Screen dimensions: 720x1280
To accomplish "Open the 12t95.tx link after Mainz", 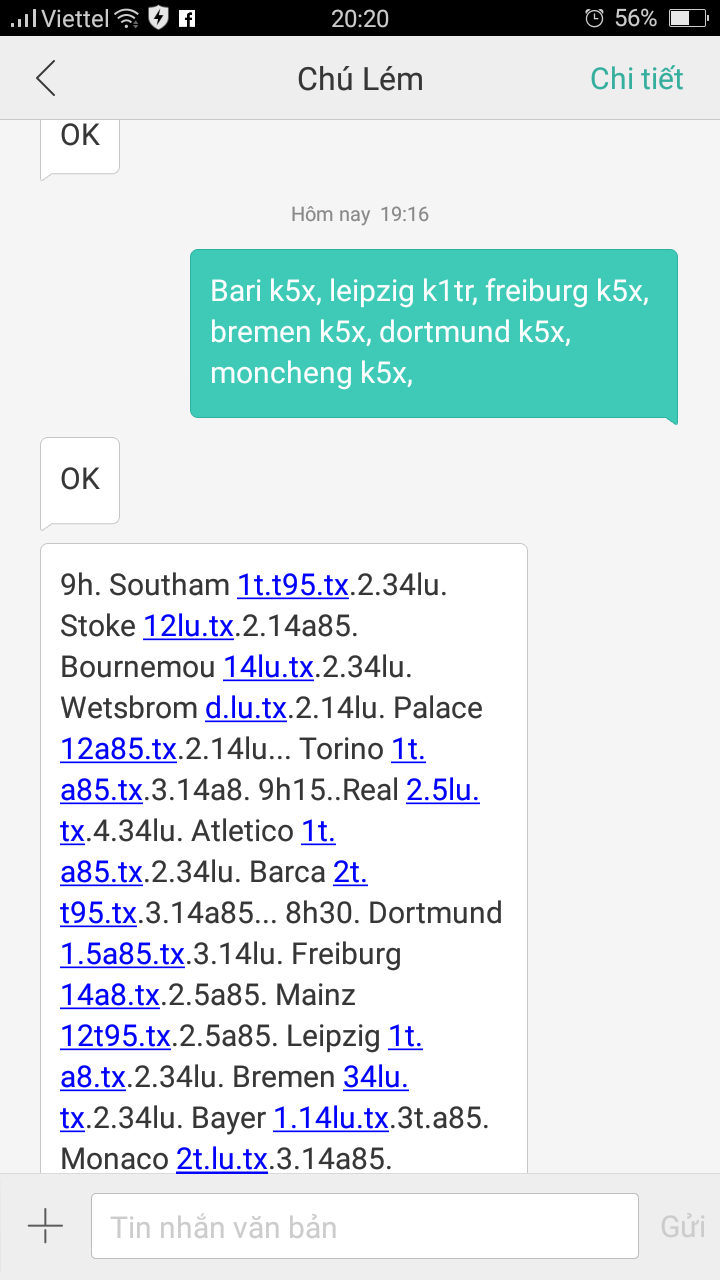I will coord(116,1036).
